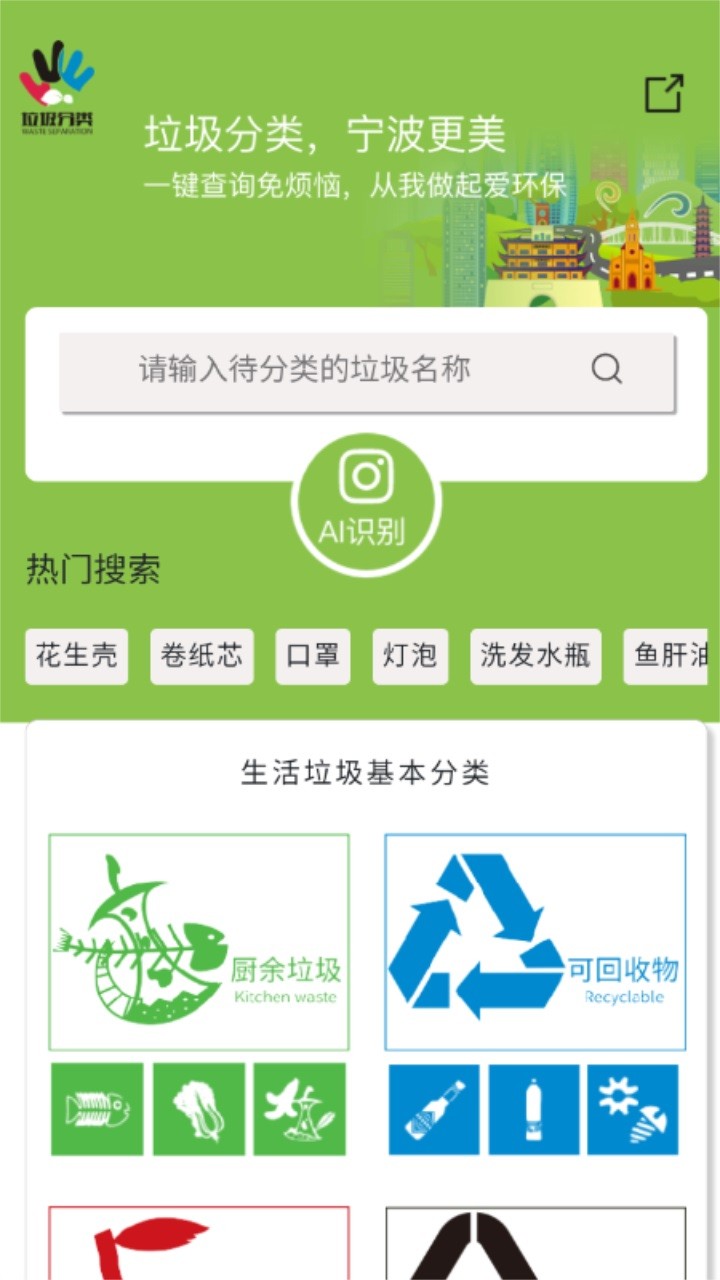
Task: Tap the magnifier search icon
Action: [x=607, y=370]
